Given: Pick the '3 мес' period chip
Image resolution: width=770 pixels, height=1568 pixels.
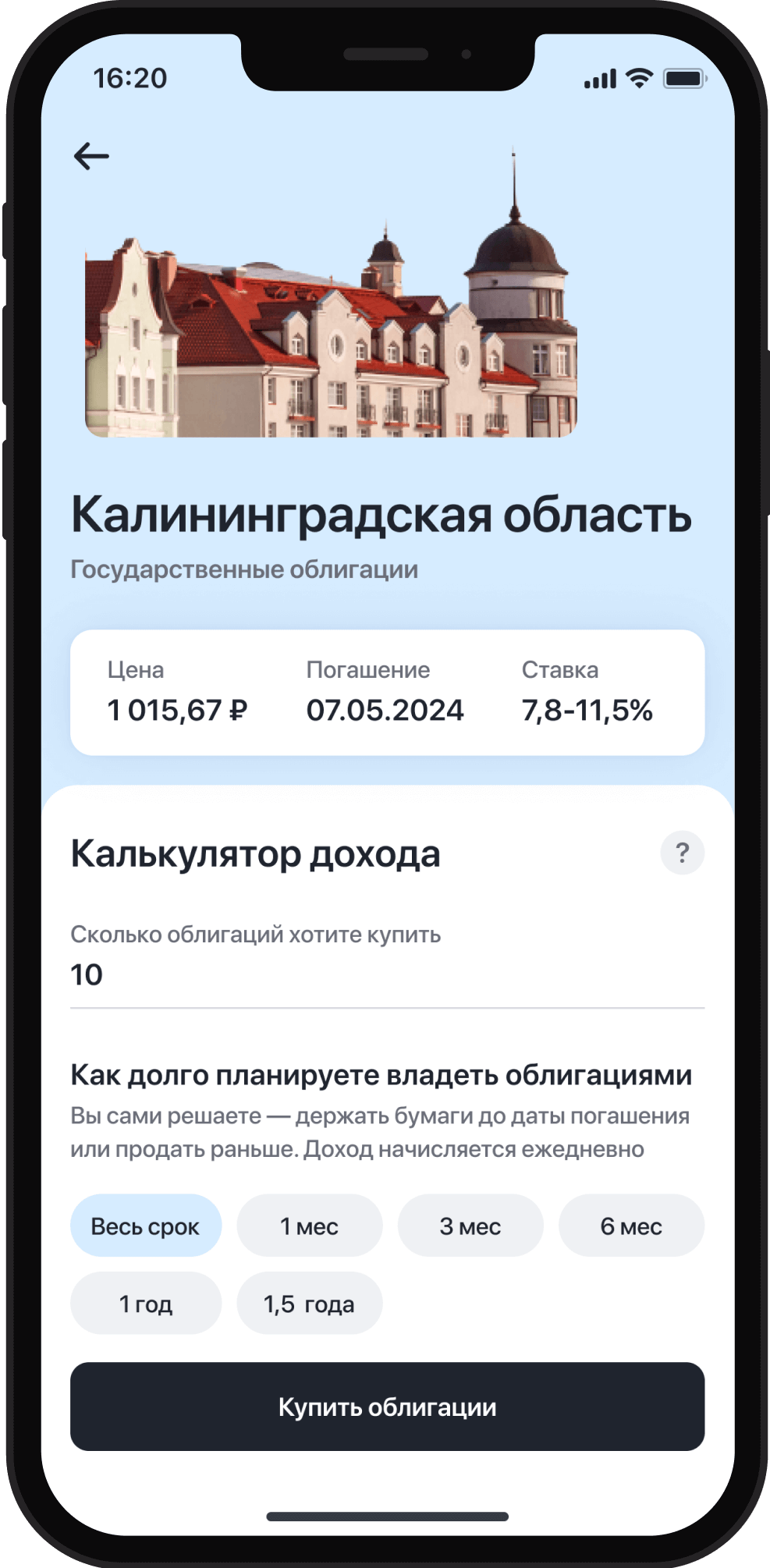Looking at the screenshot, I should 470,1226.
